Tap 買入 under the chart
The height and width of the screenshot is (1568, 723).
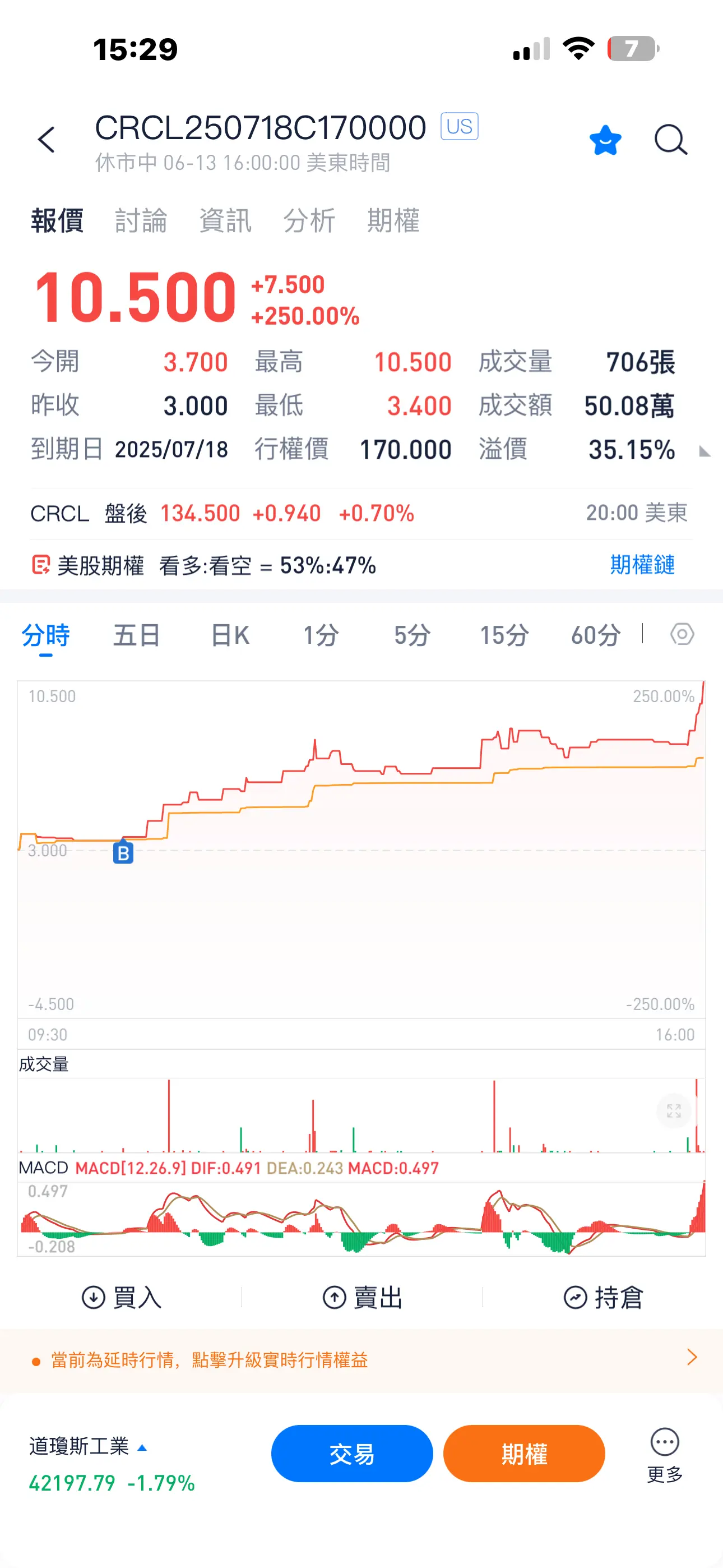coord(122,1297)
